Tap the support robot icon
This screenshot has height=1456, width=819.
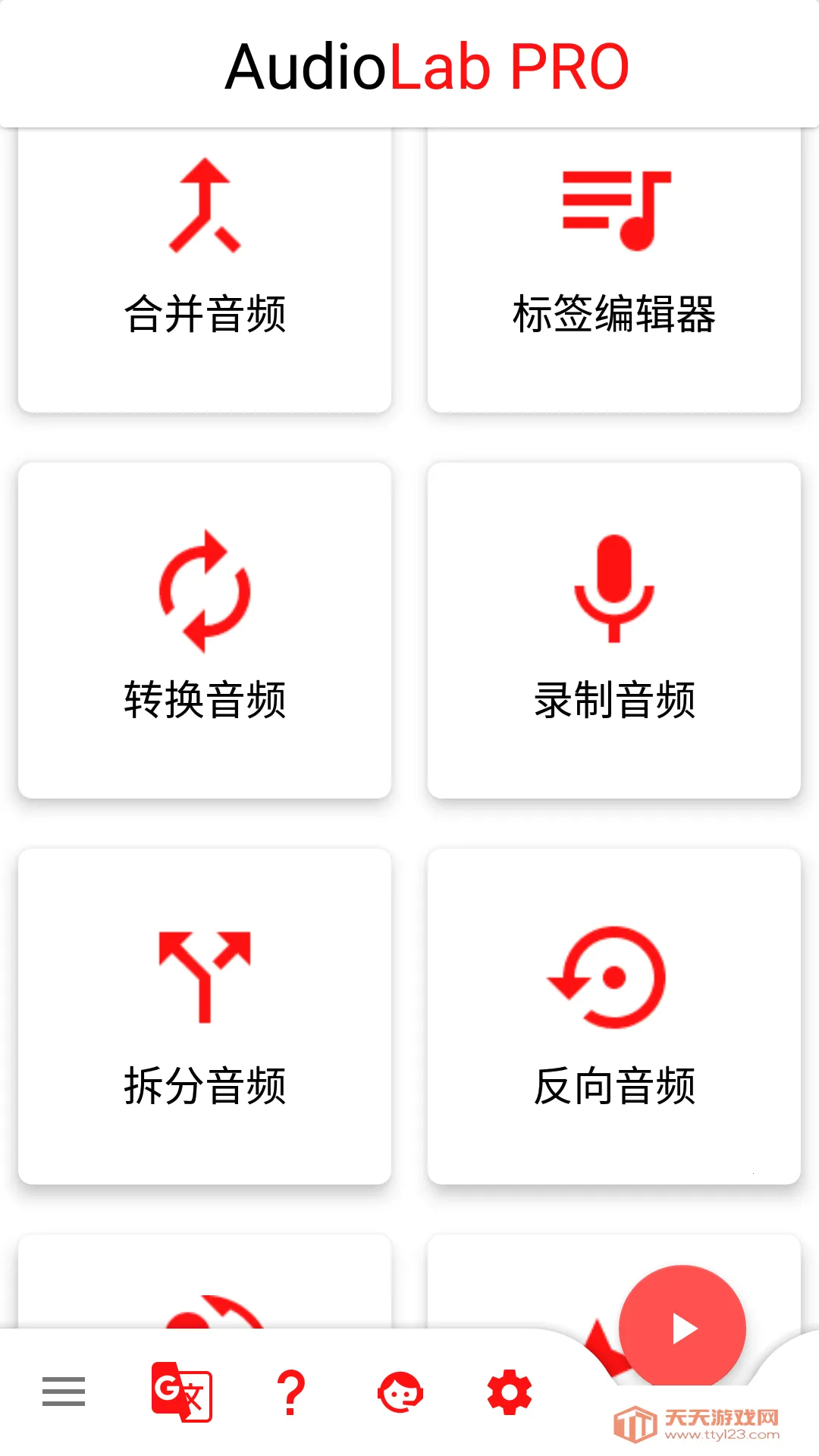click(402, 1395)
